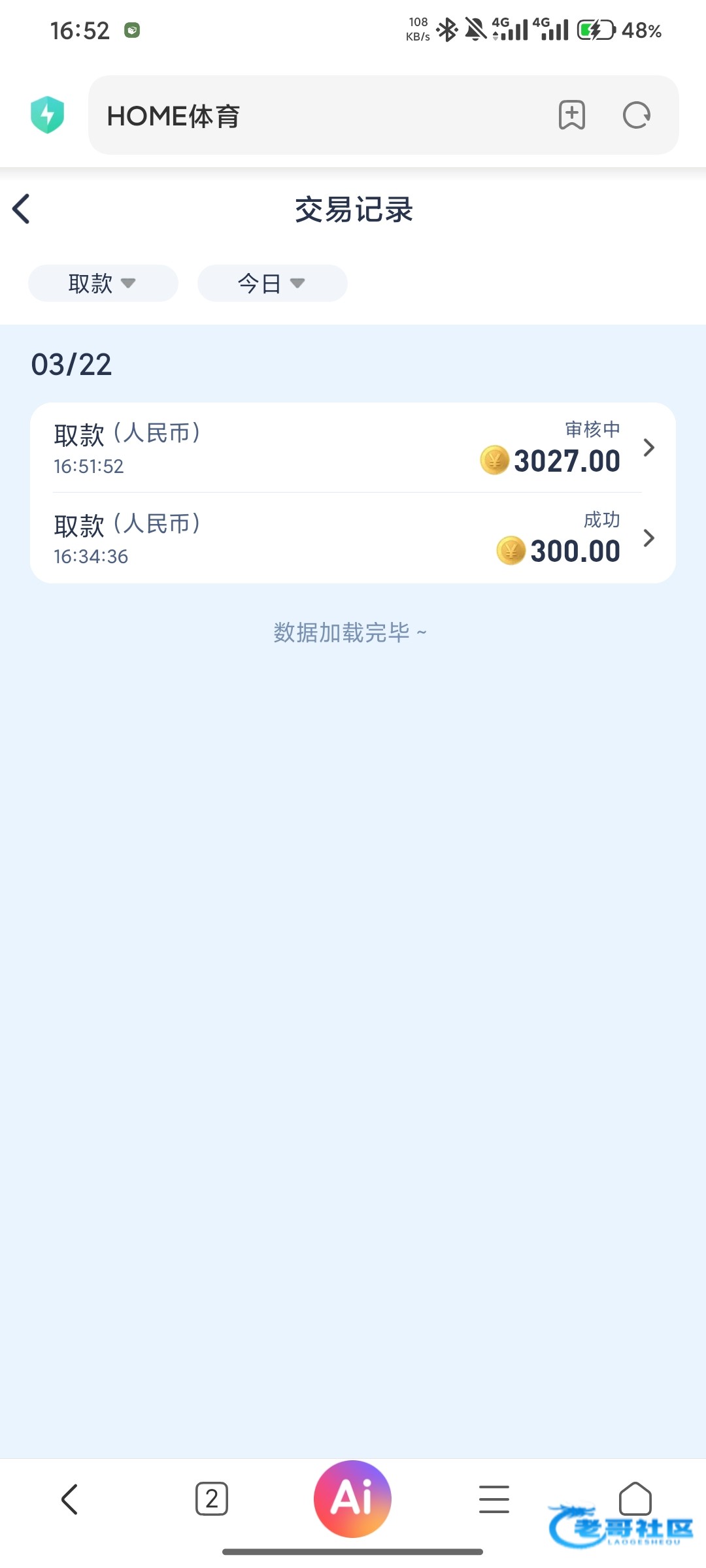Open the browser security shield
This screenshot has height=1568, width=706.
47,115
